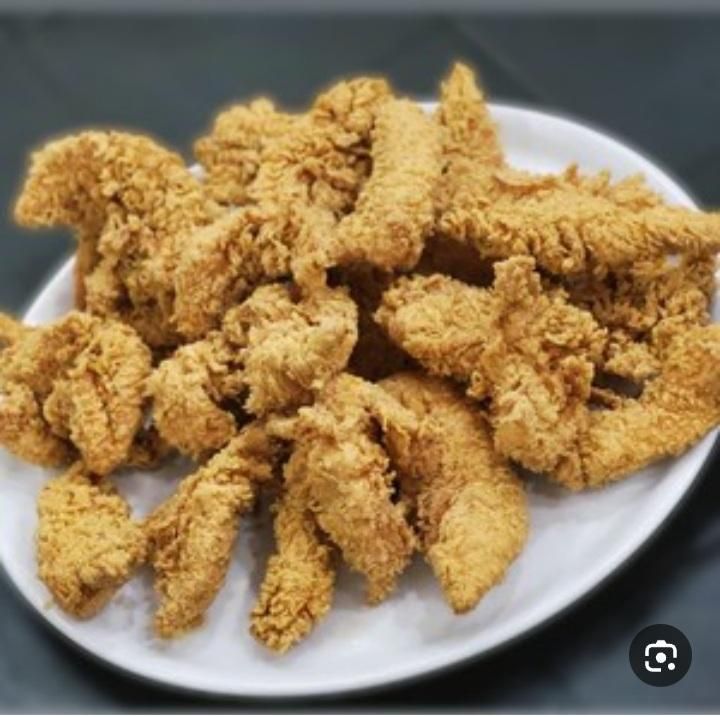Tap the visual search lens icon
Screen dimensions: 720x717
click(x=660, y=656)
